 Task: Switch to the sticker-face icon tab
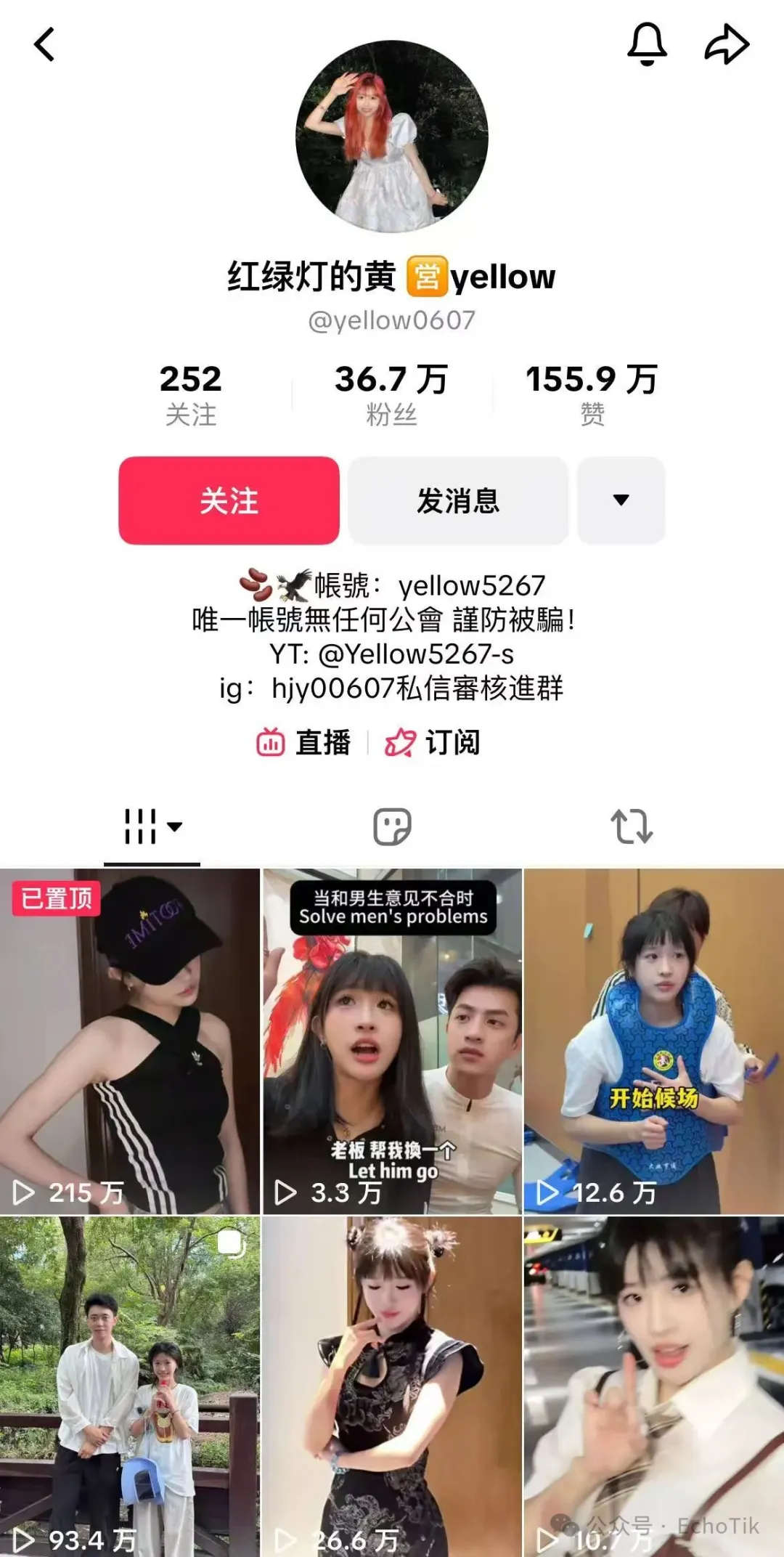tap(392, 826)
